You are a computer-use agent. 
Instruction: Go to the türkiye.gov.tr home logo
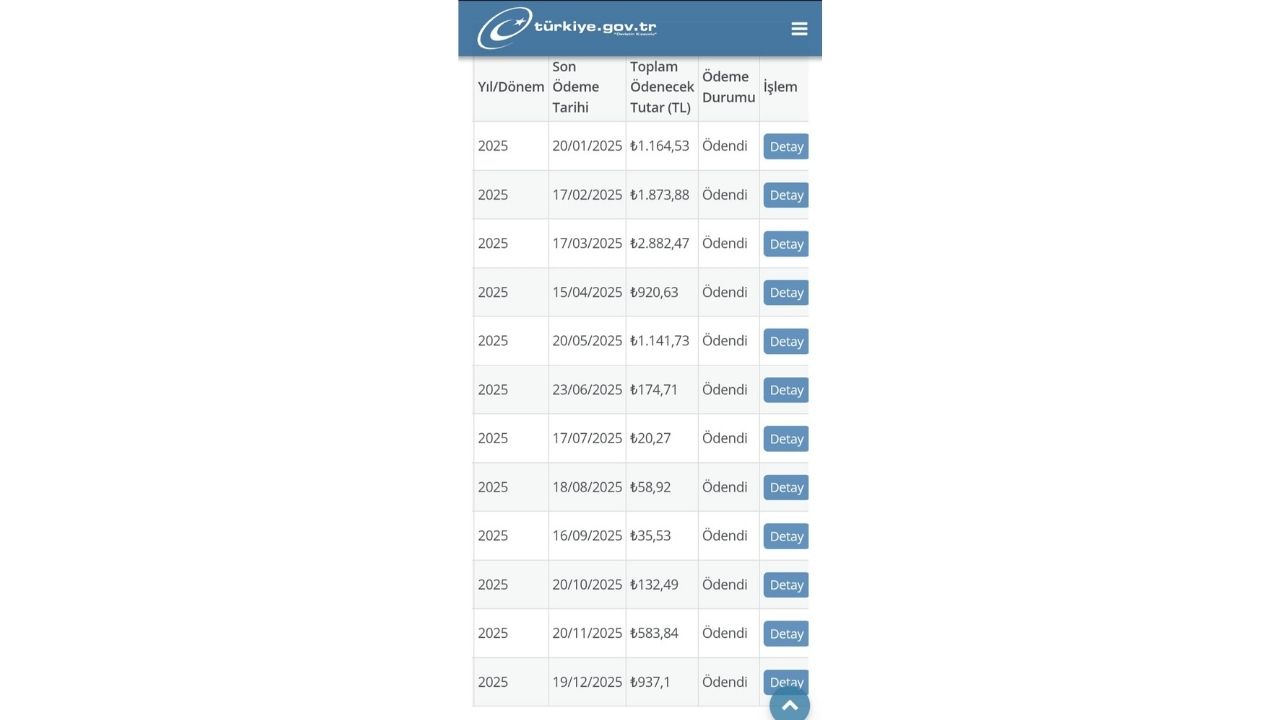click(x=567, y=28)
